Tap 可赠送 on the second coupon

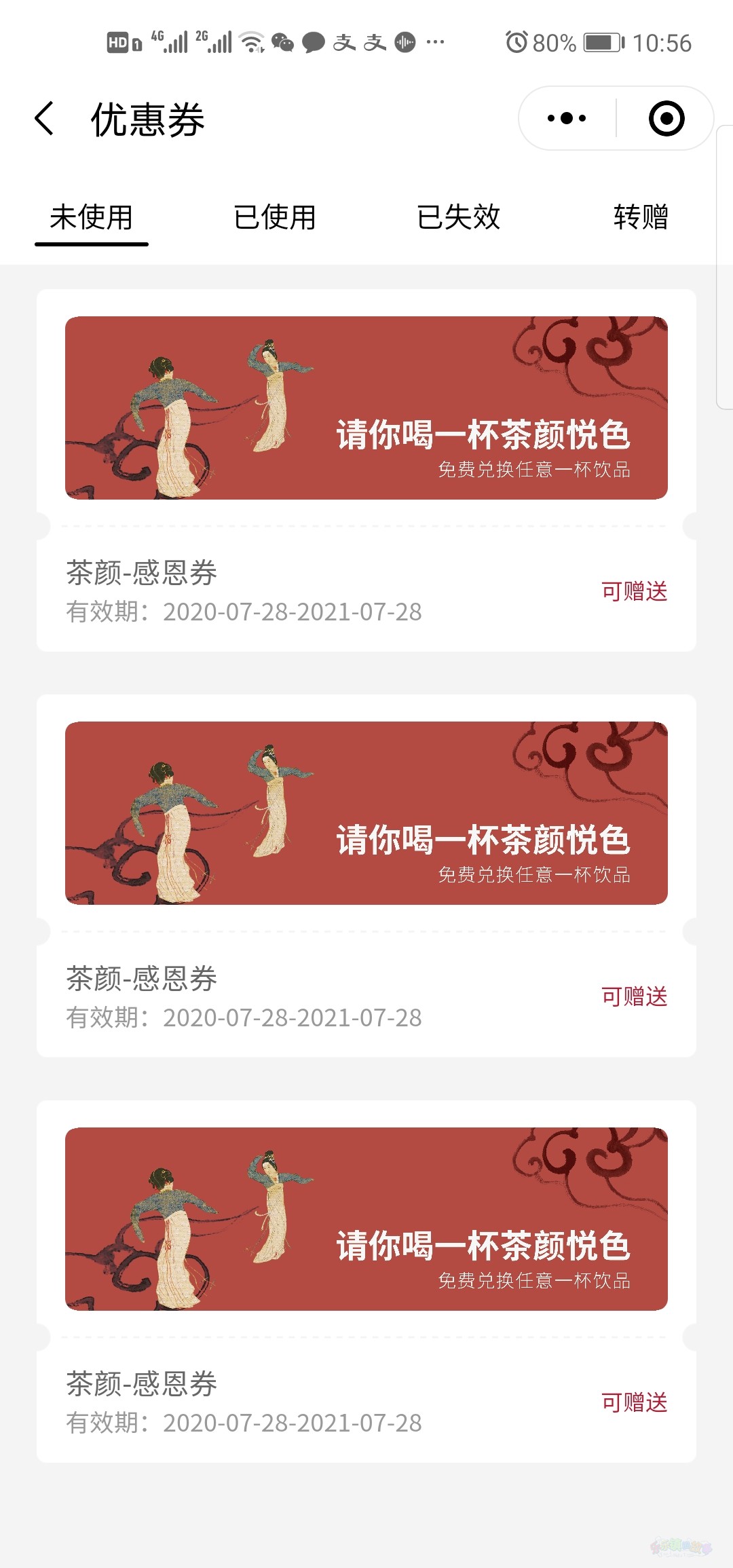pyautogui.click(x=634, y=996)
